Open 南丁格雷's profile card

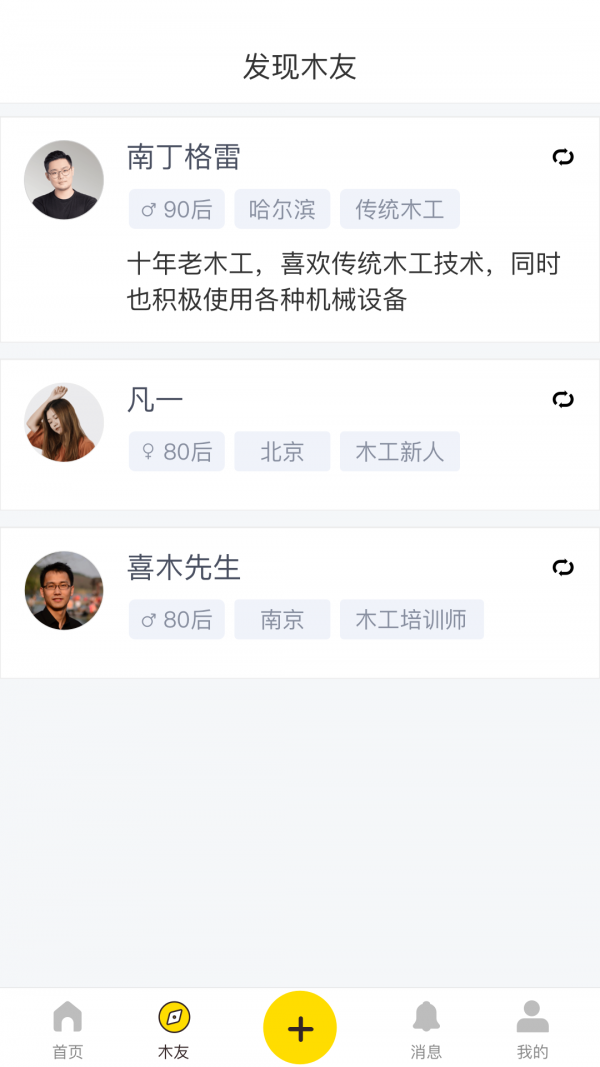(x=300, y=230)
